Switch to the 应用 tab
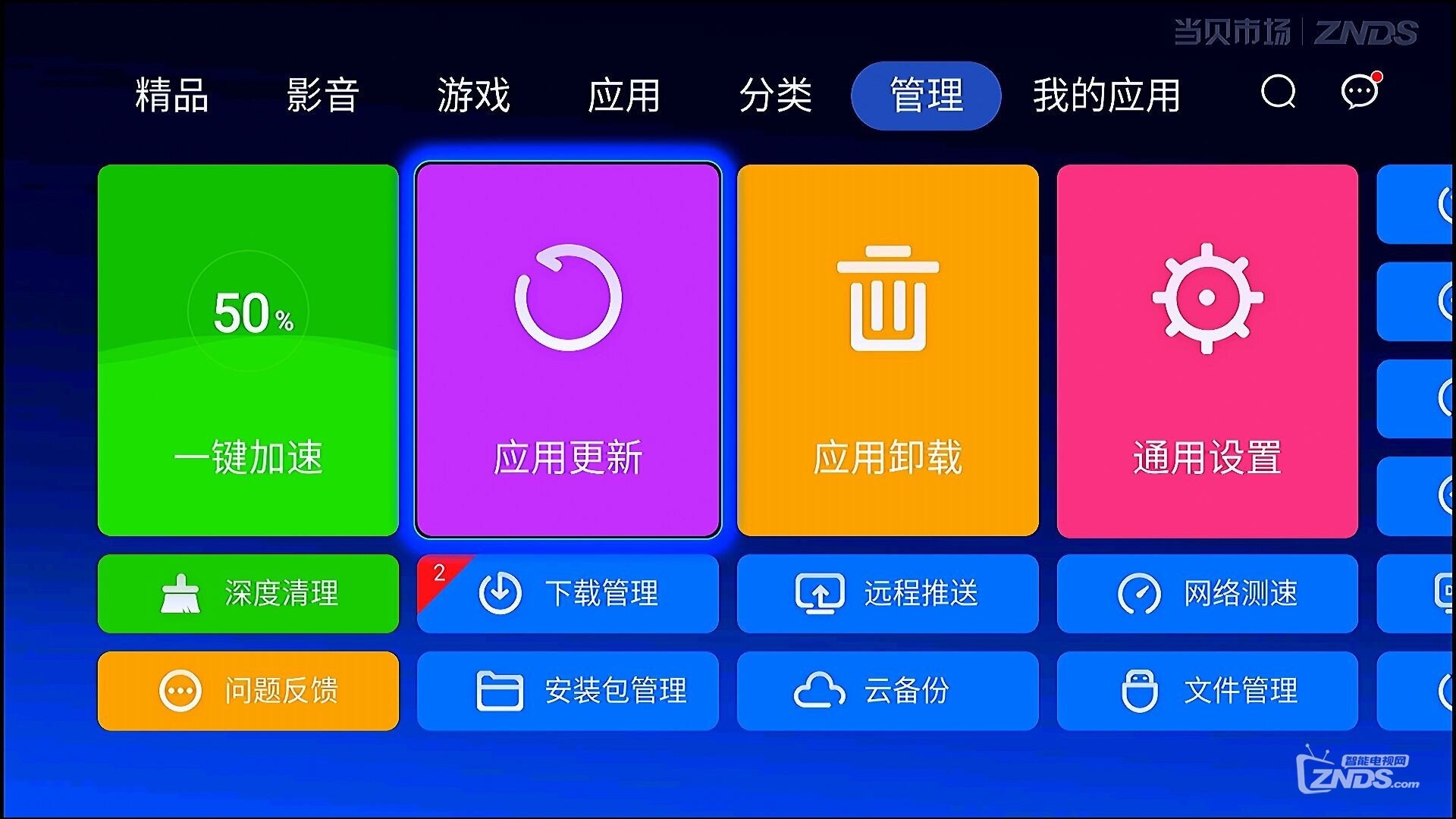Image resolution: width=1456 pixels, height=819 pixels. 624,96
